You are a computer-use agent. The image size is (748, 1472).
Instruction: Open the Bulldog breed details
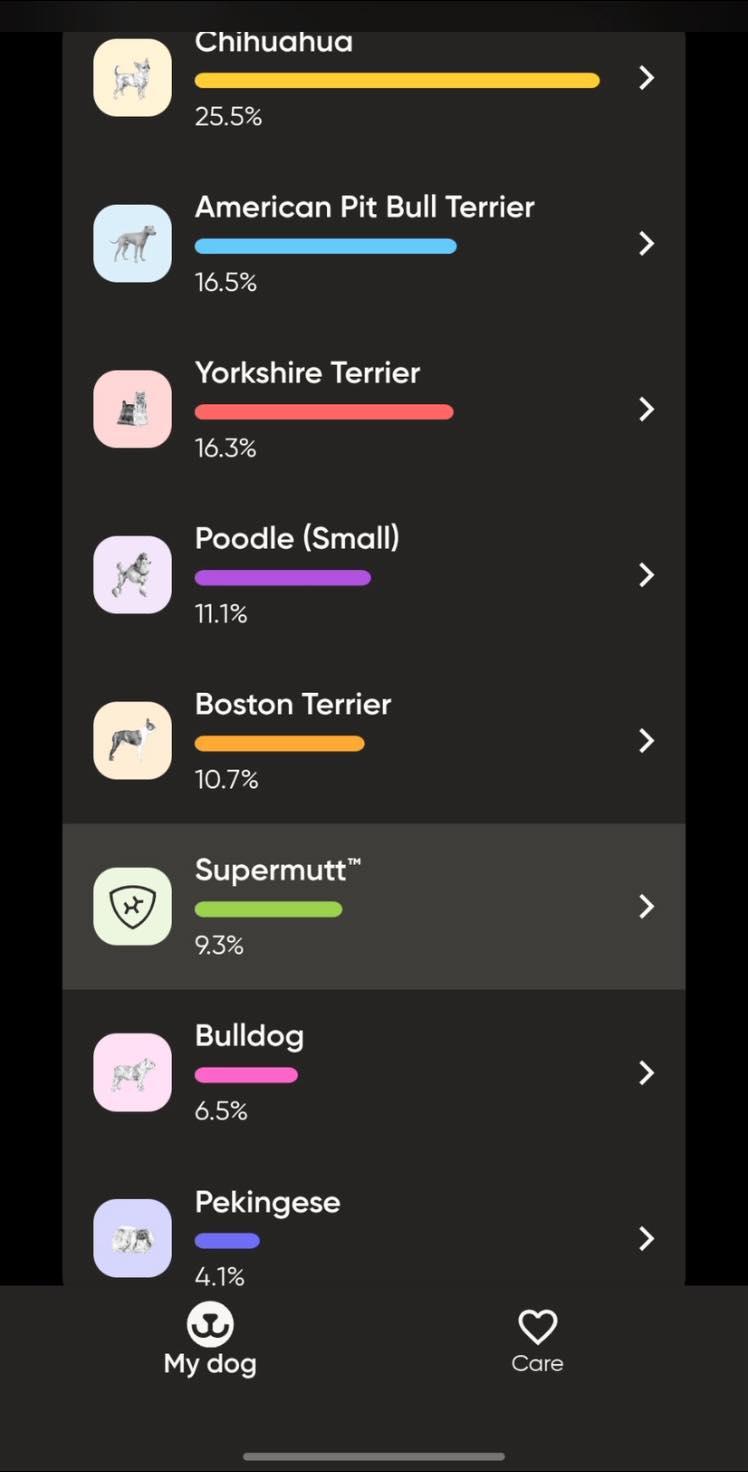373,1073
